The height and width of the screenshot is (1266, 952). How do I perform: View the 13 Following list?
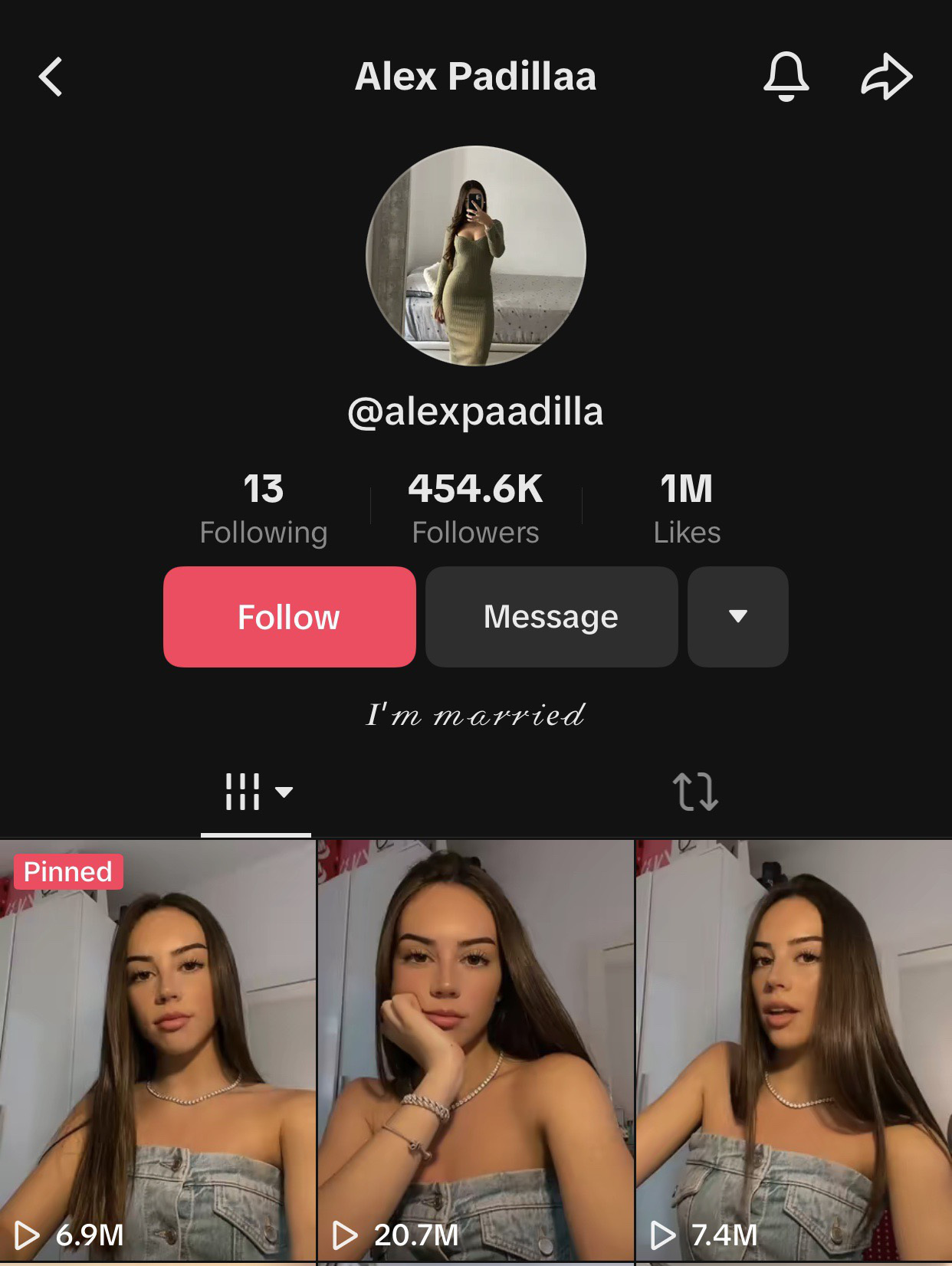tap(263, 508)
